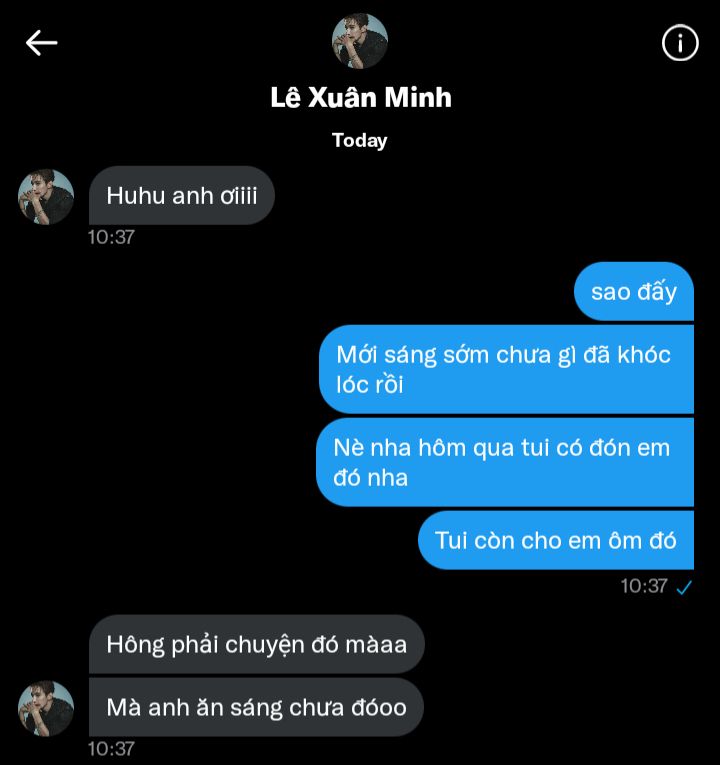This screenshot has width=720, height=765.
Task: Open conversation info icon
Action: pos(680,43)
